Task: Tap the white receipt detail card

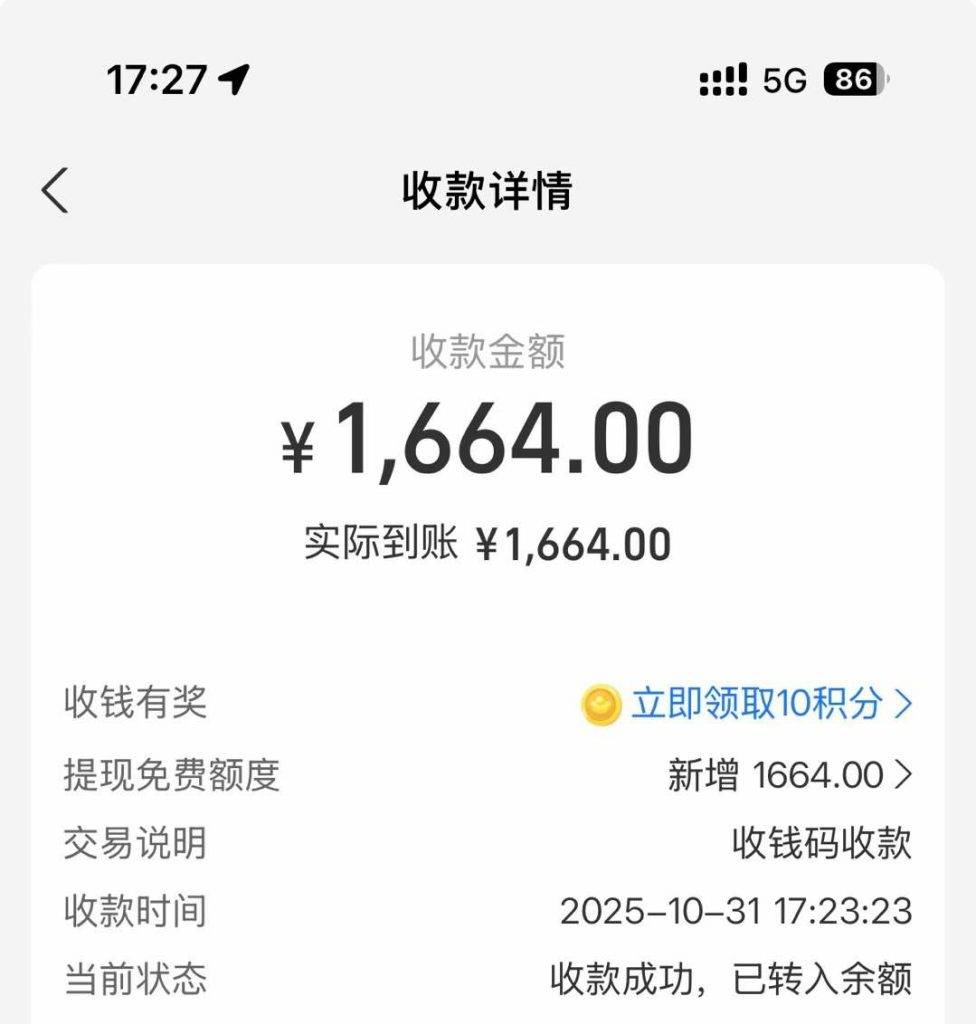Action: (x=487, y=620)
